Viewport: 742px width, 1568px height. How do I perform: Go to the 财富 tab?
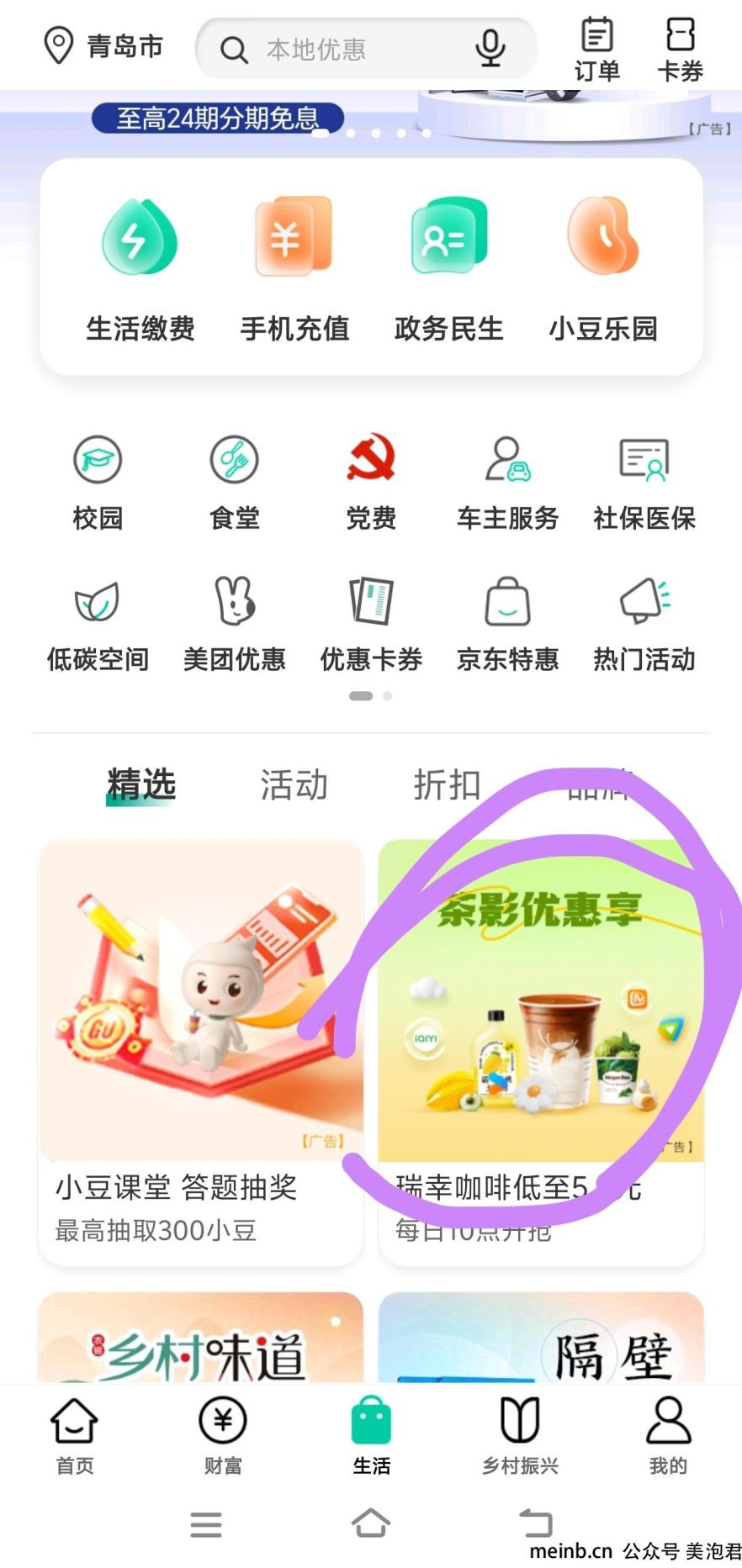tap(223, 1436)
